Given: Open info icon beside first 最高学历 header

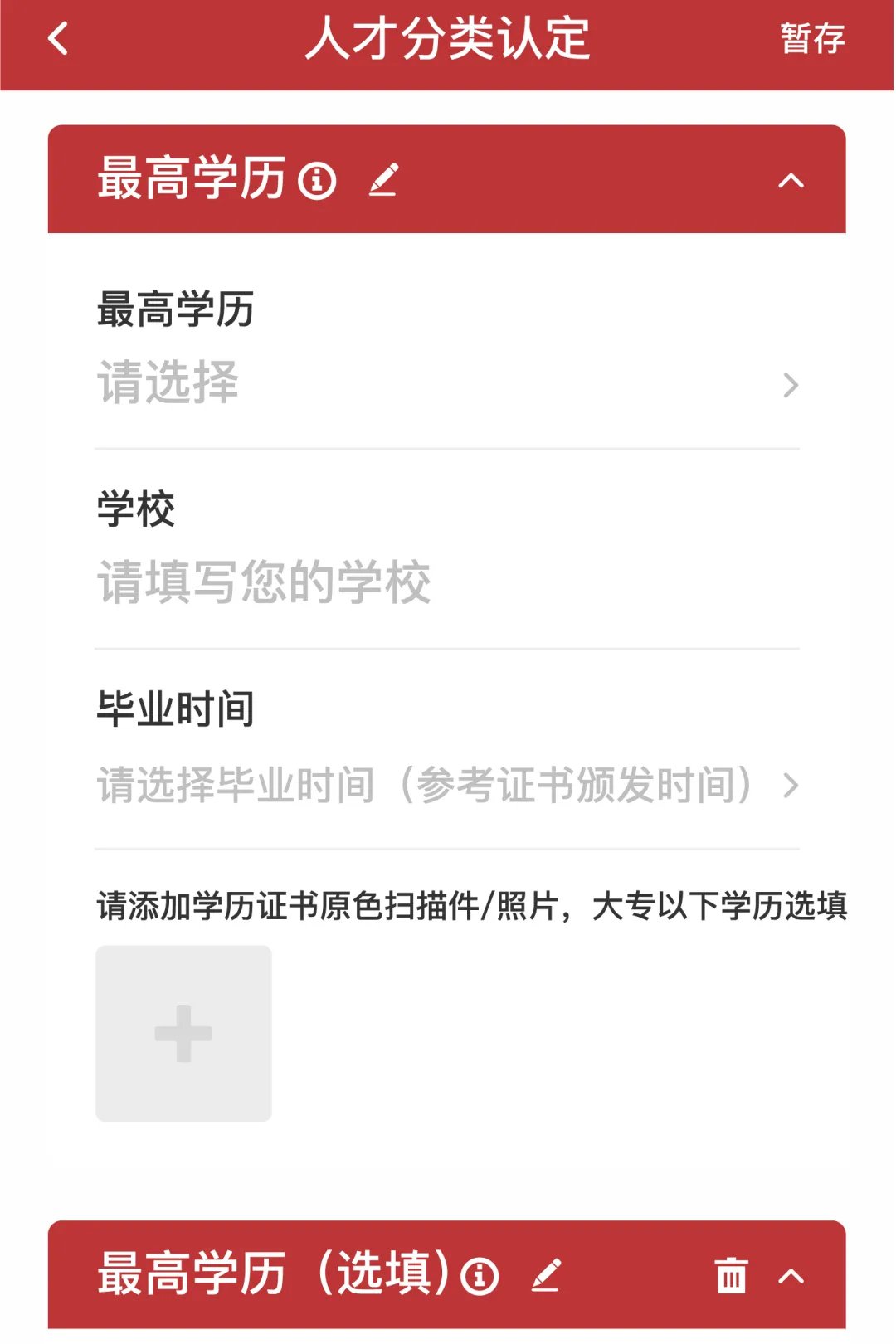Looking at the screenshot, I should [317, 180].
